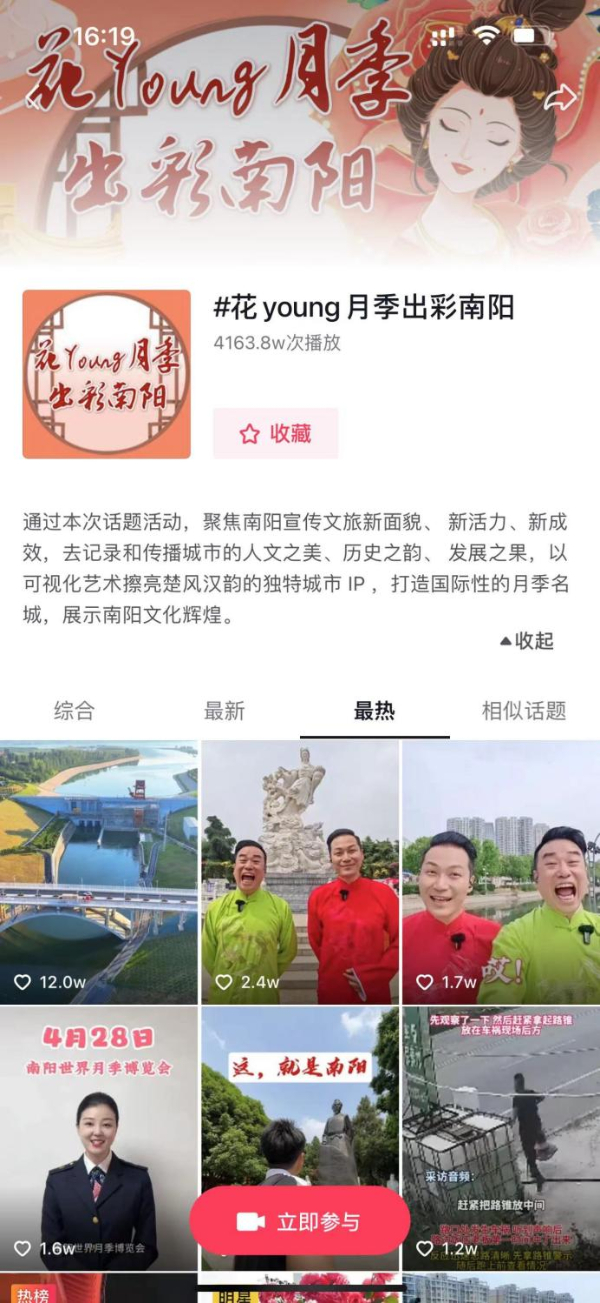The width and height of the screenshot is (600, 1303).
Task: Collapse the description with 收起
Action: pyautogui.click(x=527, y=641)
